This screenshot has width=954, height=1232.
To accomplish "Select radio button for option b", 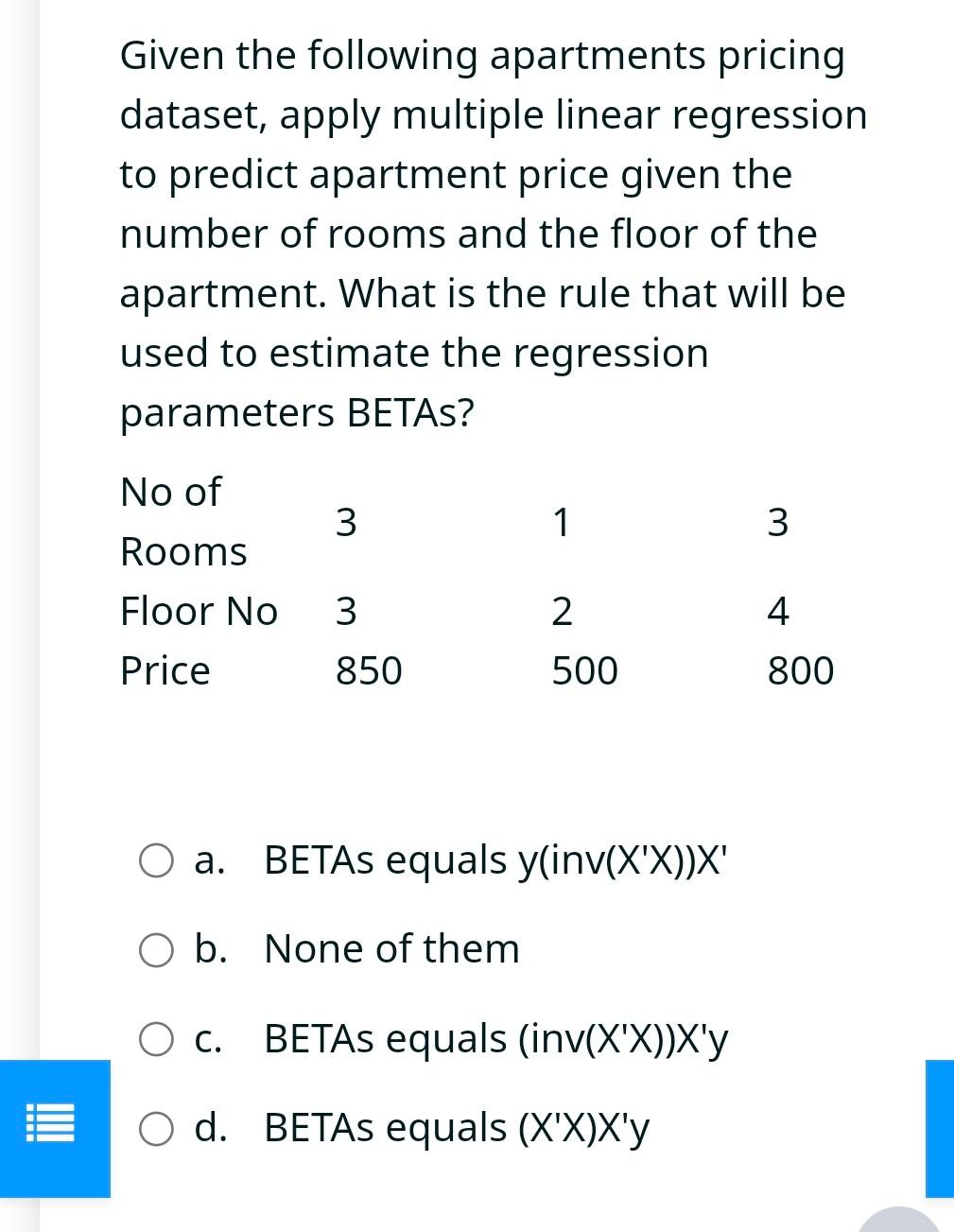I will tap(156, 949).
